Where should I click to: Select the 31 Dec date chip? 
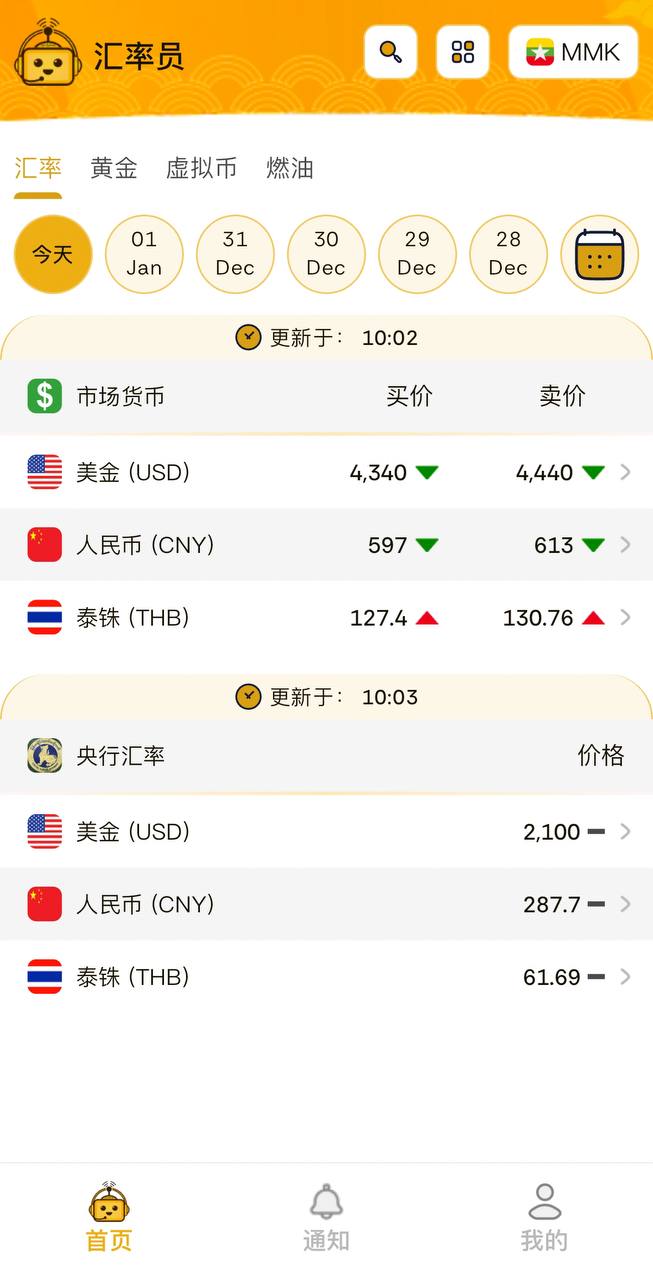pyautogui.click(x=235, y=254)
